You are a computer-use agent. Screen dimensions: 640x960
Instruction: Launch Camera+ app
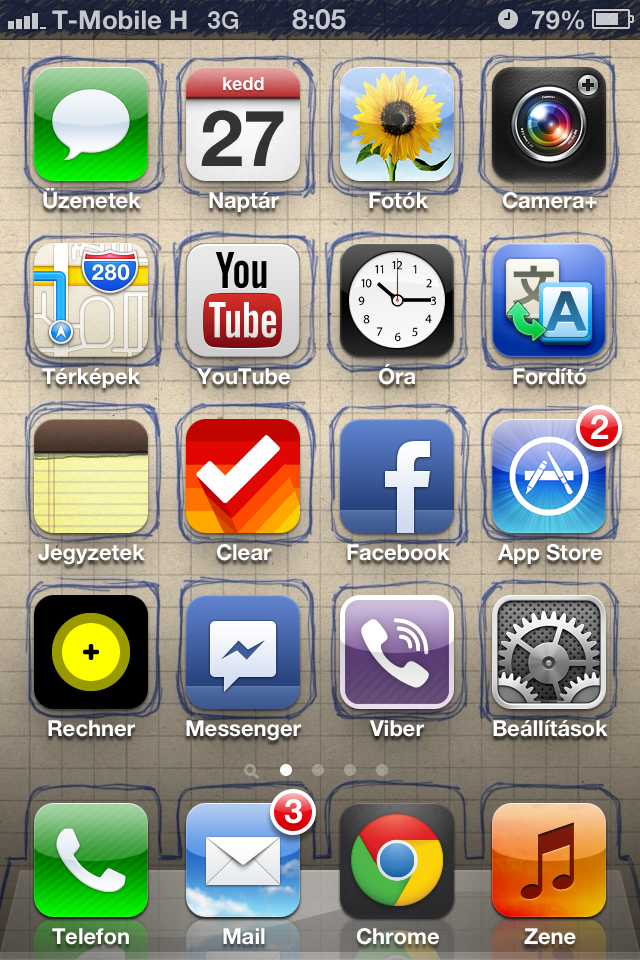click(549, 124)
